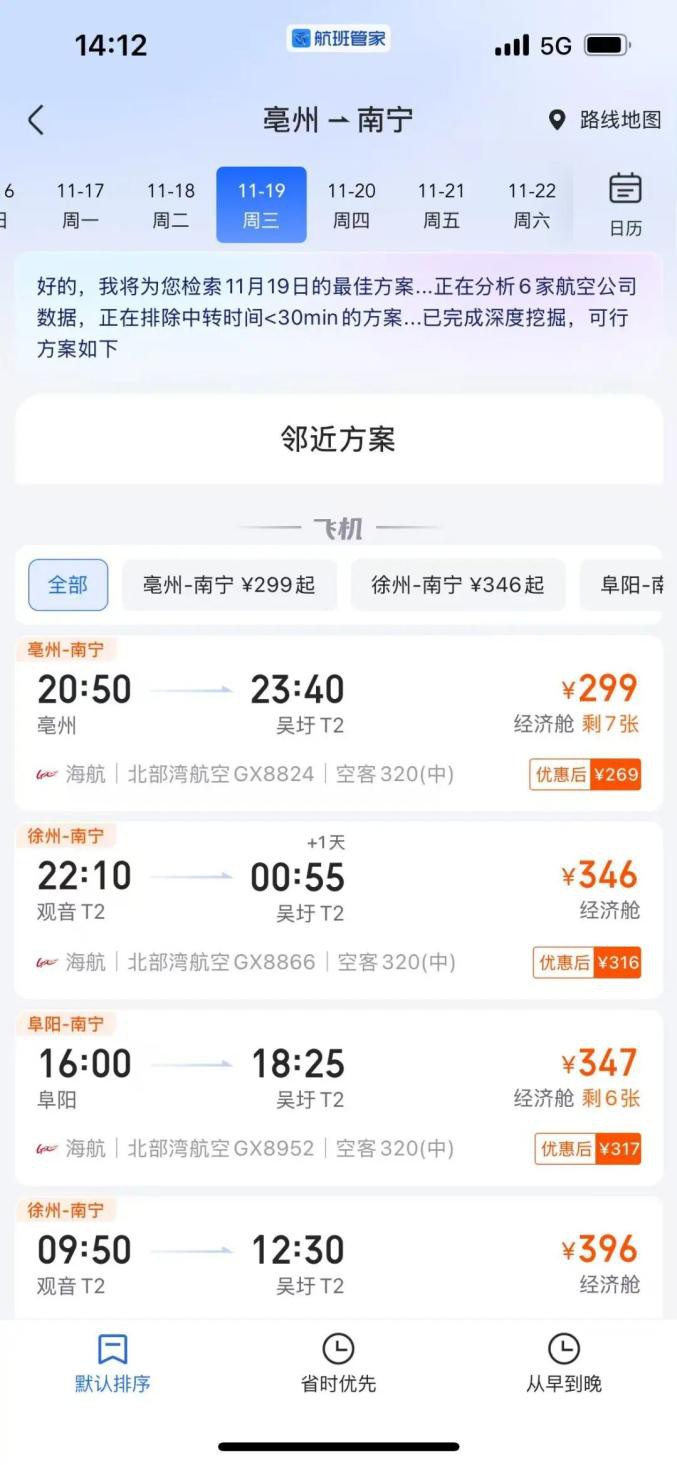Pick date 11-22 周六
This screenshot has height=1465, width=677.
[x=532, y=205]
